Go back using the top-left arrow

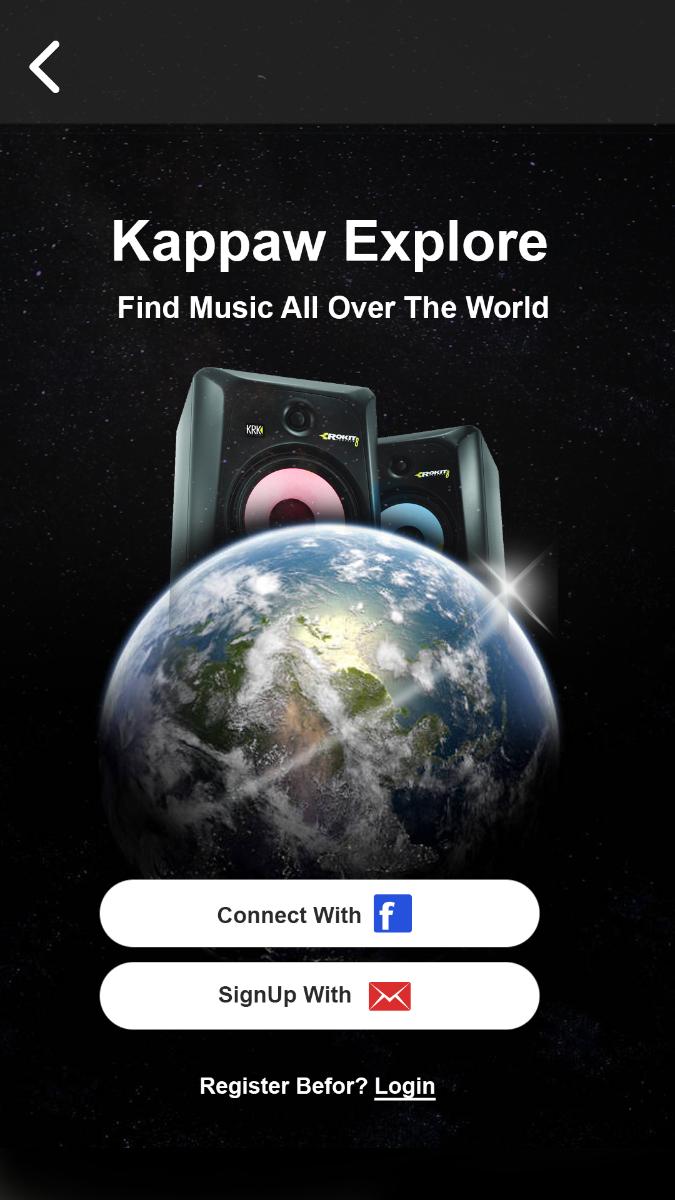[x=45, y=67]
